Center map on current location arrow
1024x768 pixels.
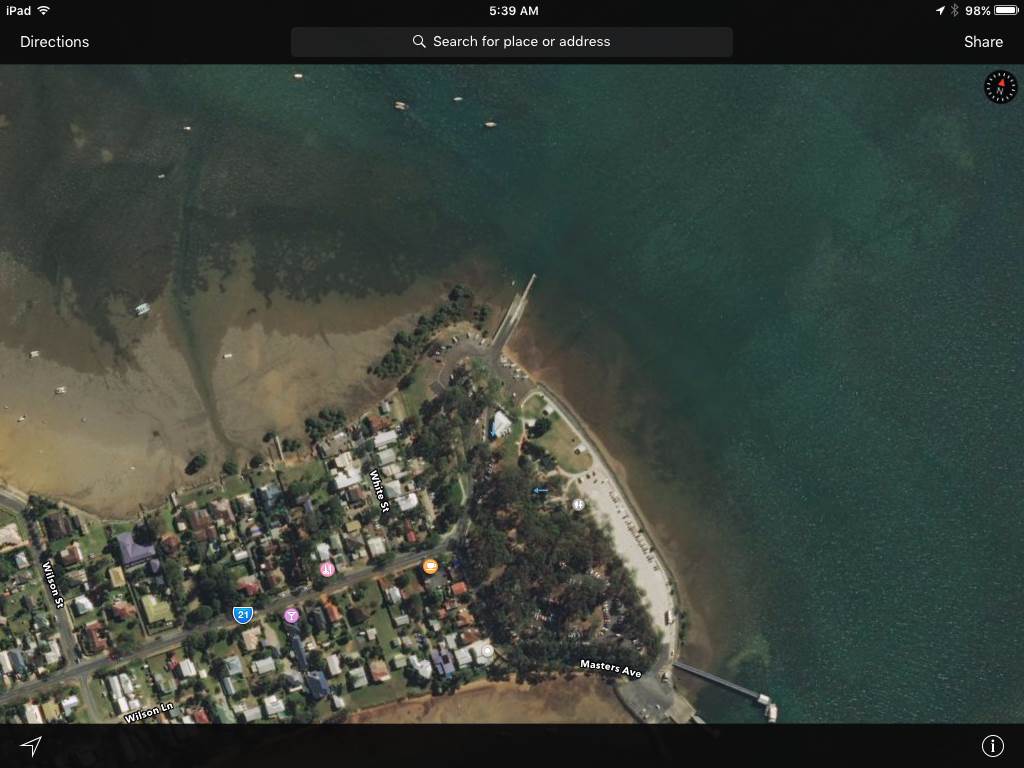31,746
